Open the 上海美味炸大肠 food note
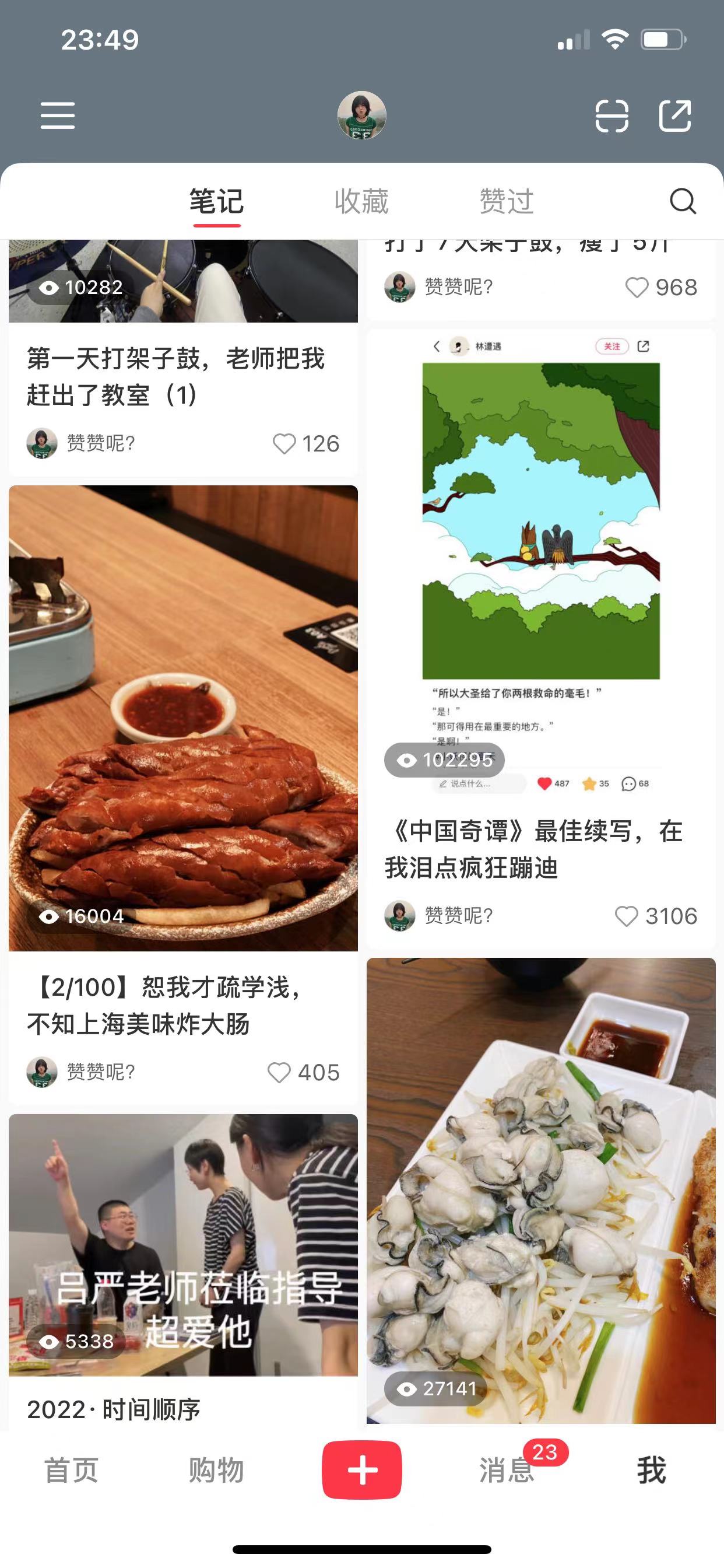Screen dimensions: 724x1568 pos(182,718)
